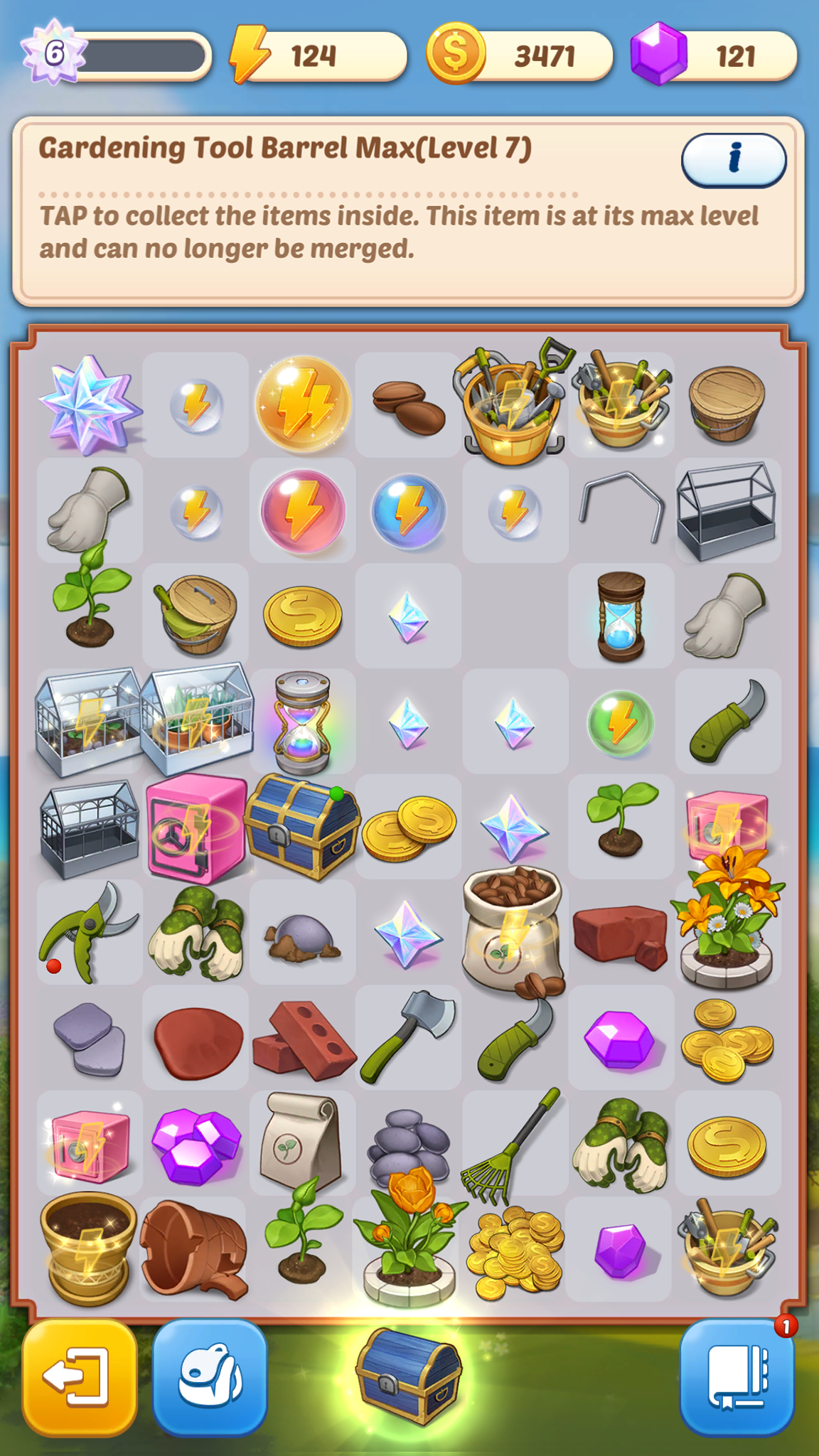
Task: Select the axe item
Action: click(409, 1037)
